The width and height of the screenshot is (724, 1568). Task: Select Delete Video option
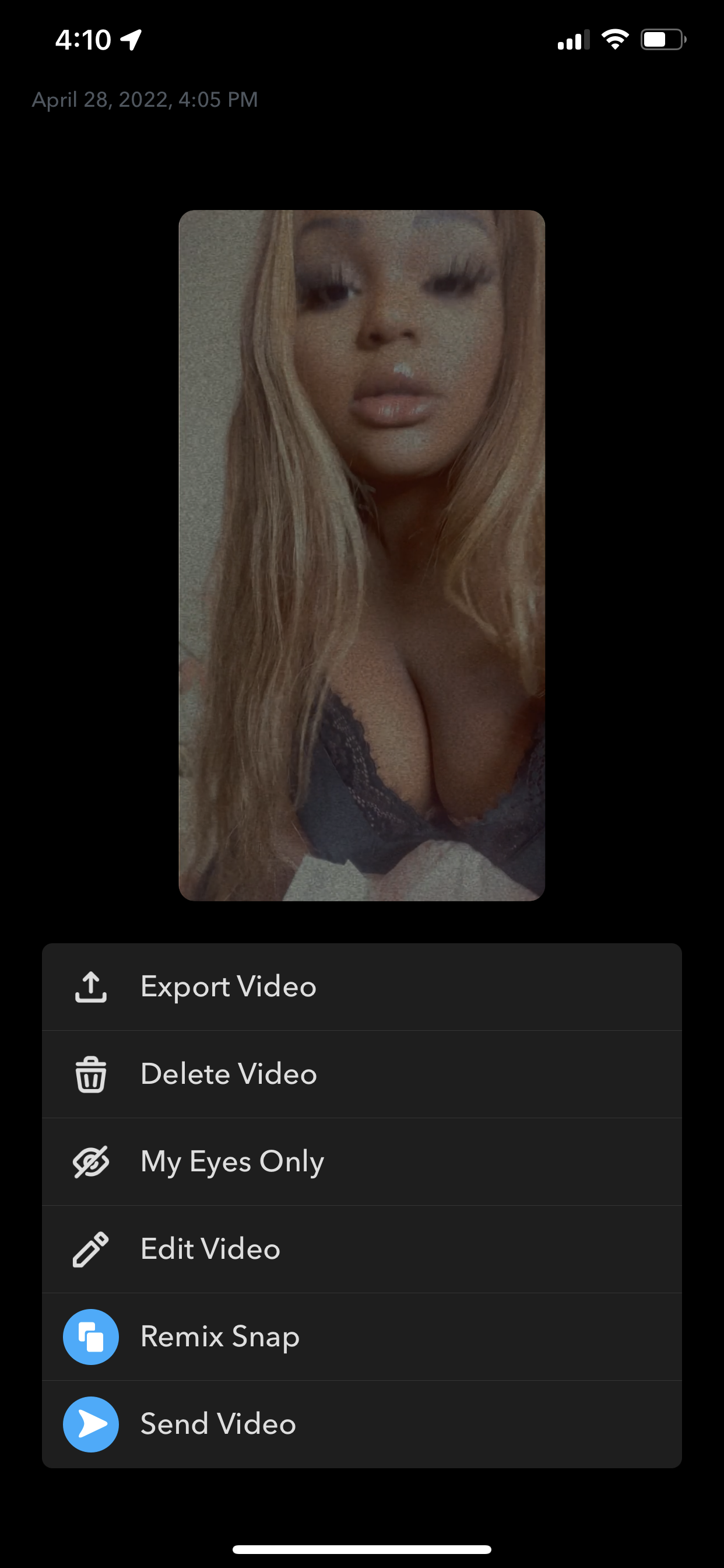(361, 1074)
